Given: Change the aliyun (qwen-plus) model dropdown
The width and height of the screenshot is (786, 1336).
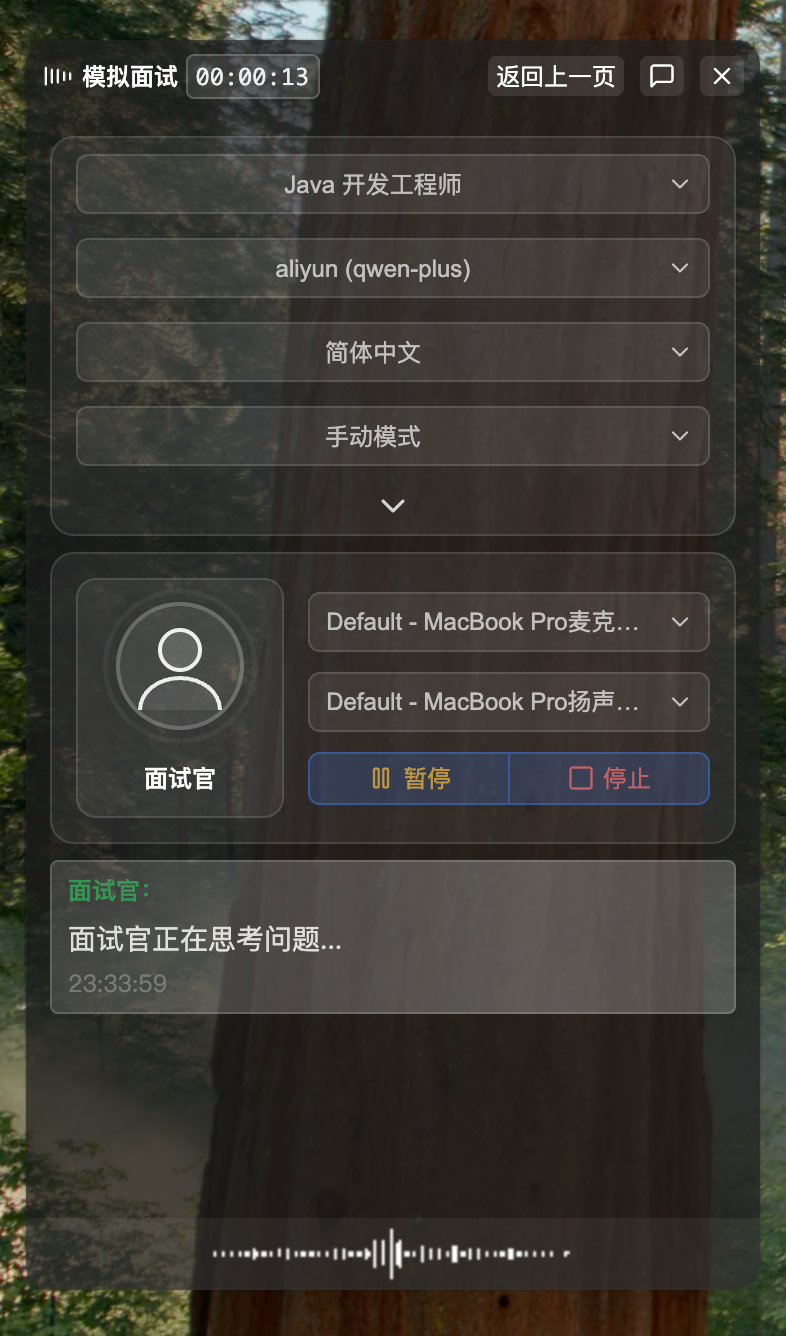Looking at the screenshot, I should [393, 268].
